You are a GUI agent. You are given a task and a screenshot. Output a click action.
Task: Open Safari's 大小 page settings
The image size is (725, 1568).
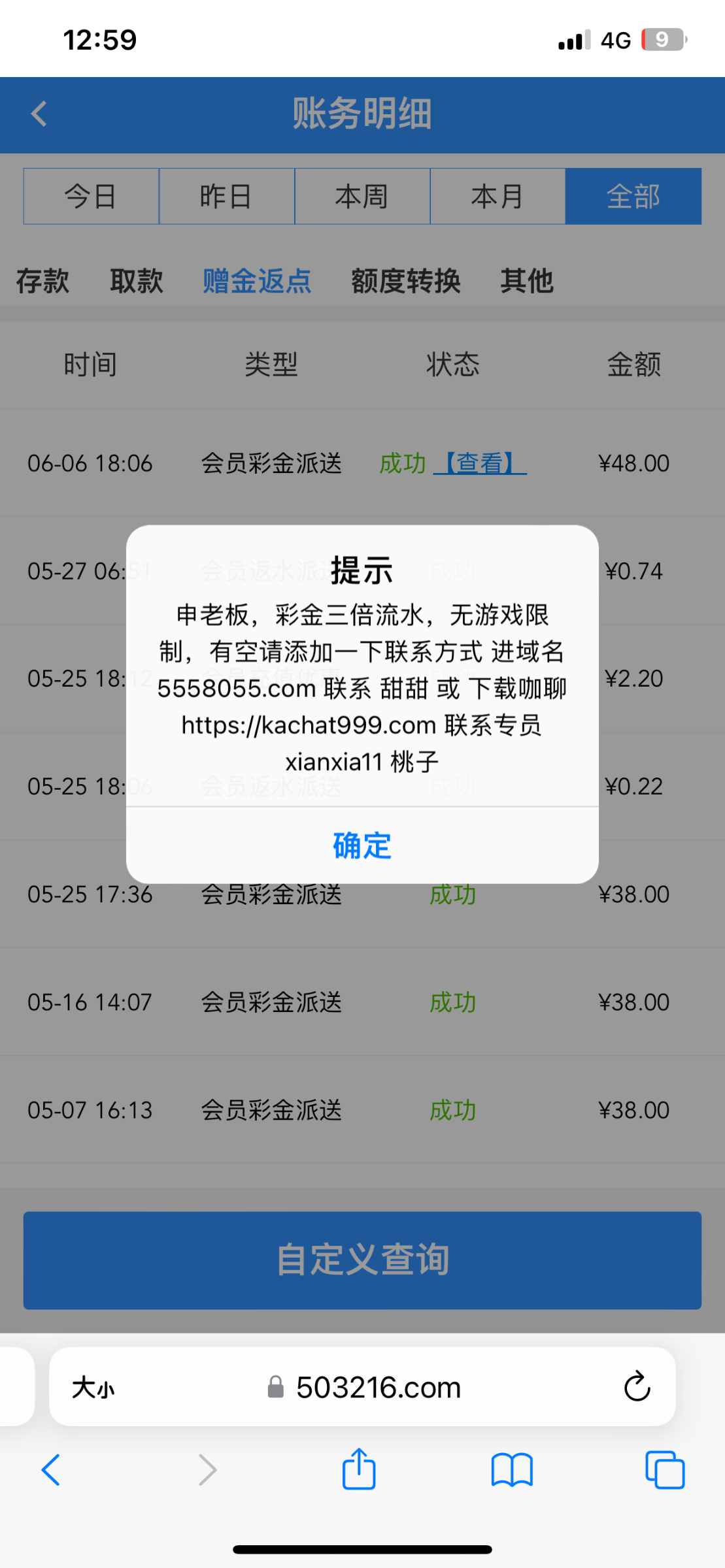click(93, 1387)
